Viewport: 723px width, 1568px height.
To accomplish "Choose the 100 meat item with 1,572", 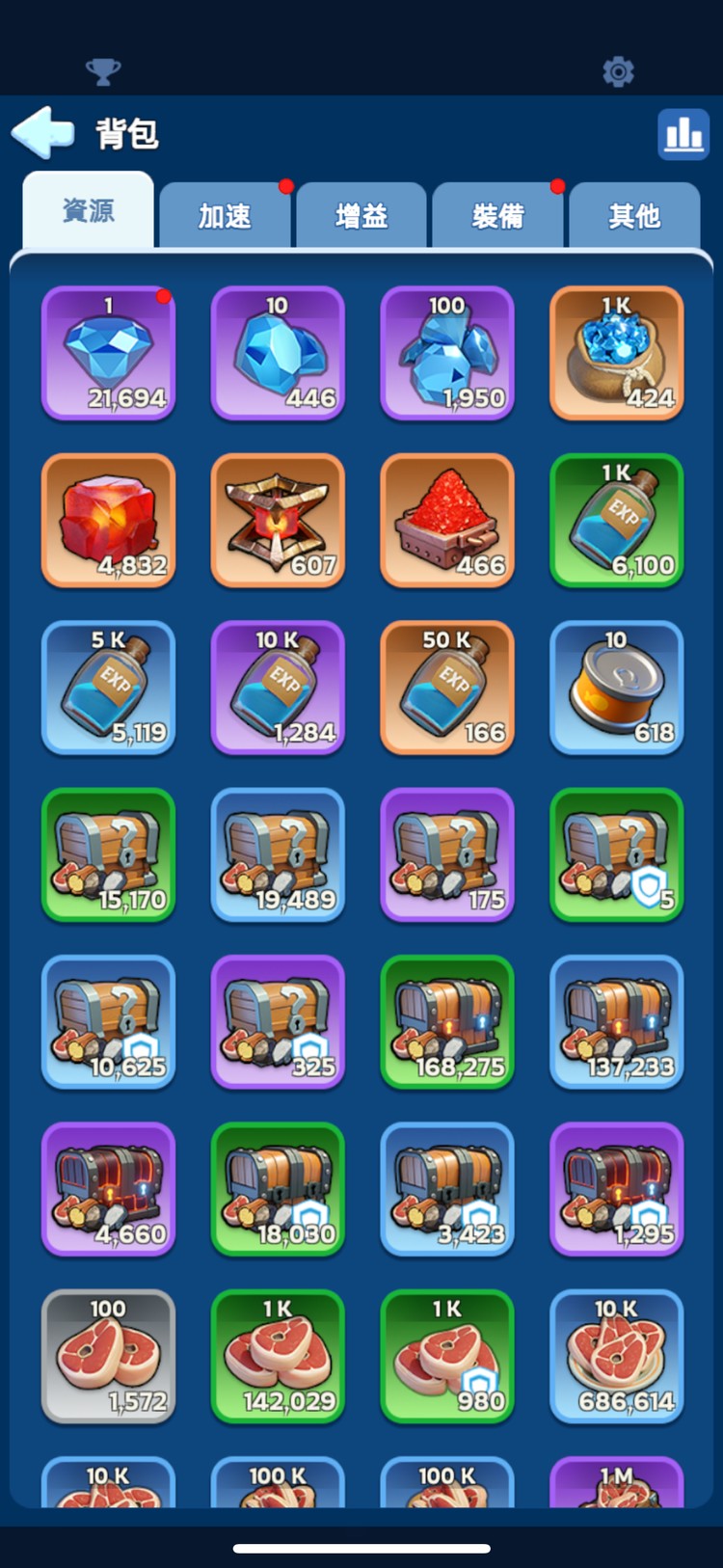I will point(108,1356).
